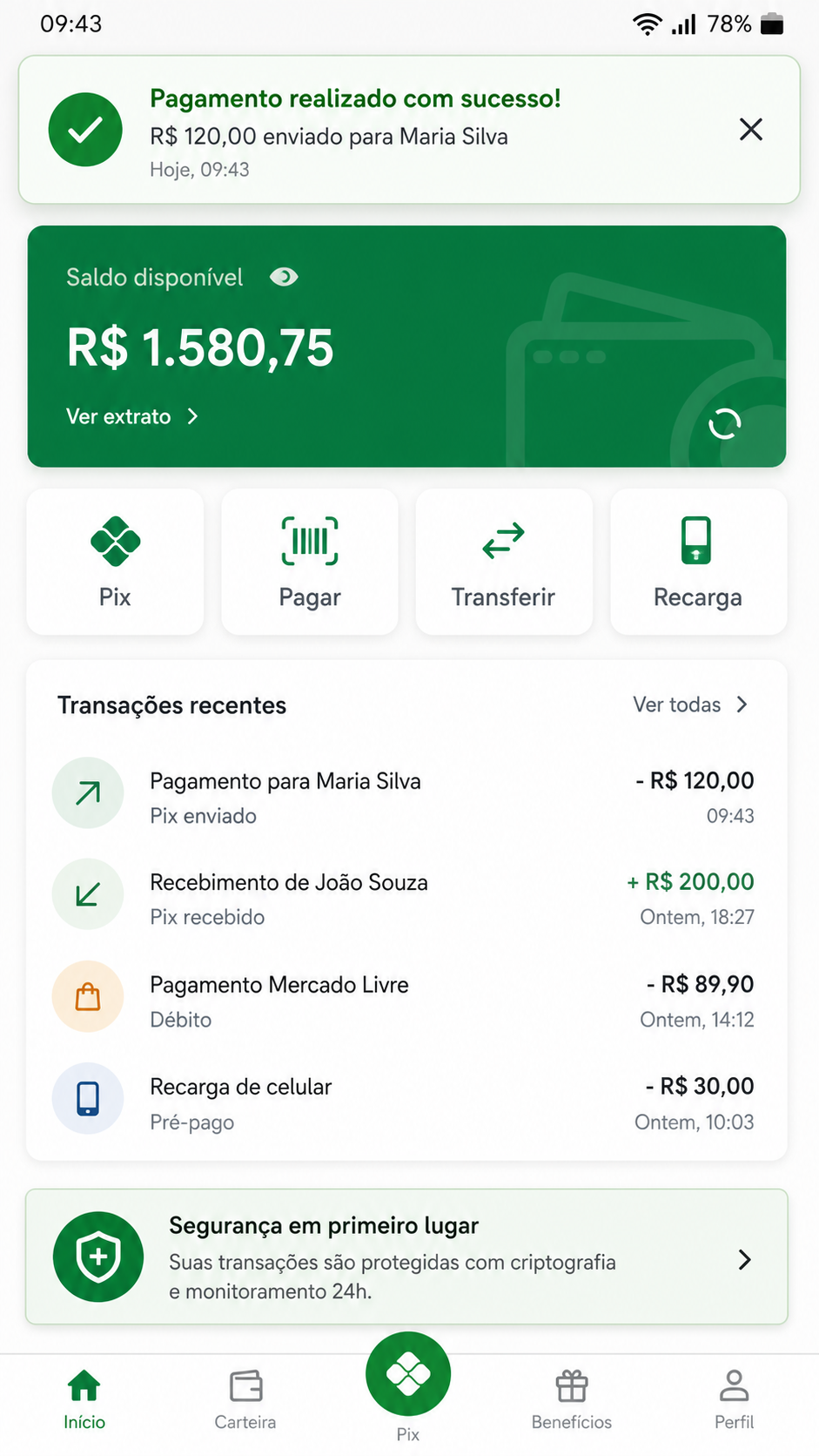Image resolution: width=819 pixels, height=1456 pixels.
Task: Open Ver extrato link
Action: (132, 416)
